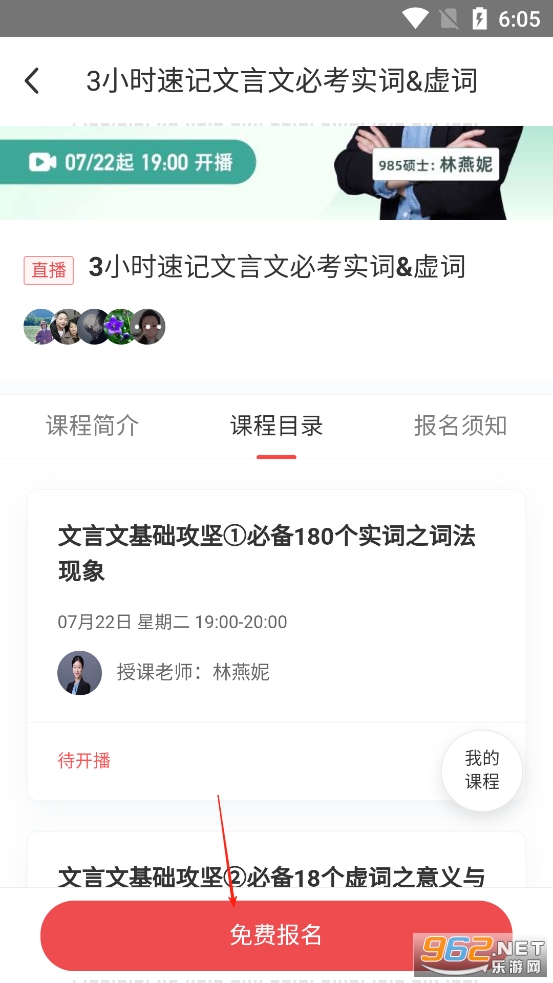Switch to the 课程简介 tab
This screenshot has width=553, height=983.
(x=92, y=426)
